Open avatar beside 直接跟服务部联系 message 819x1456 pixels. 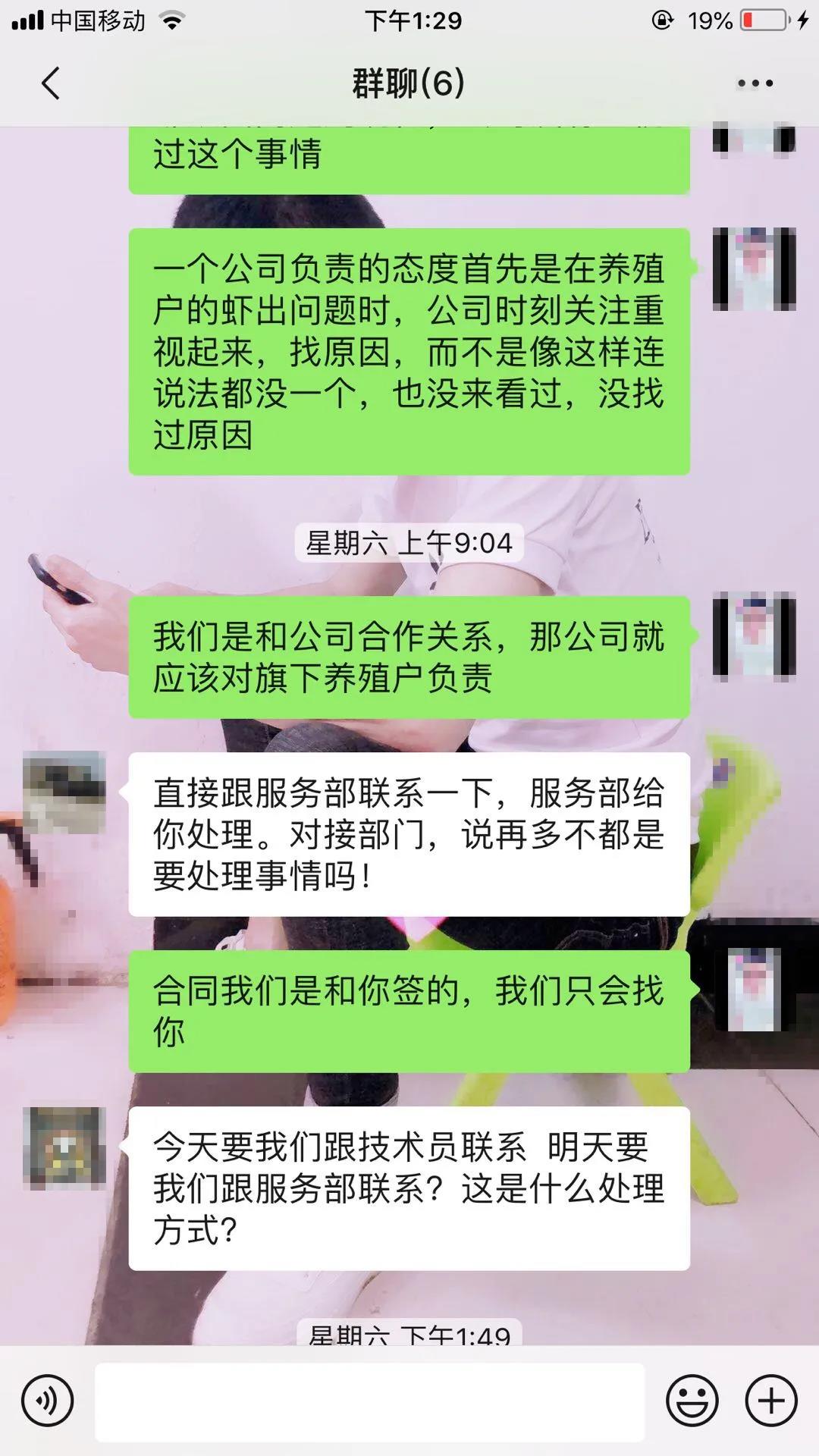(64, 792)
